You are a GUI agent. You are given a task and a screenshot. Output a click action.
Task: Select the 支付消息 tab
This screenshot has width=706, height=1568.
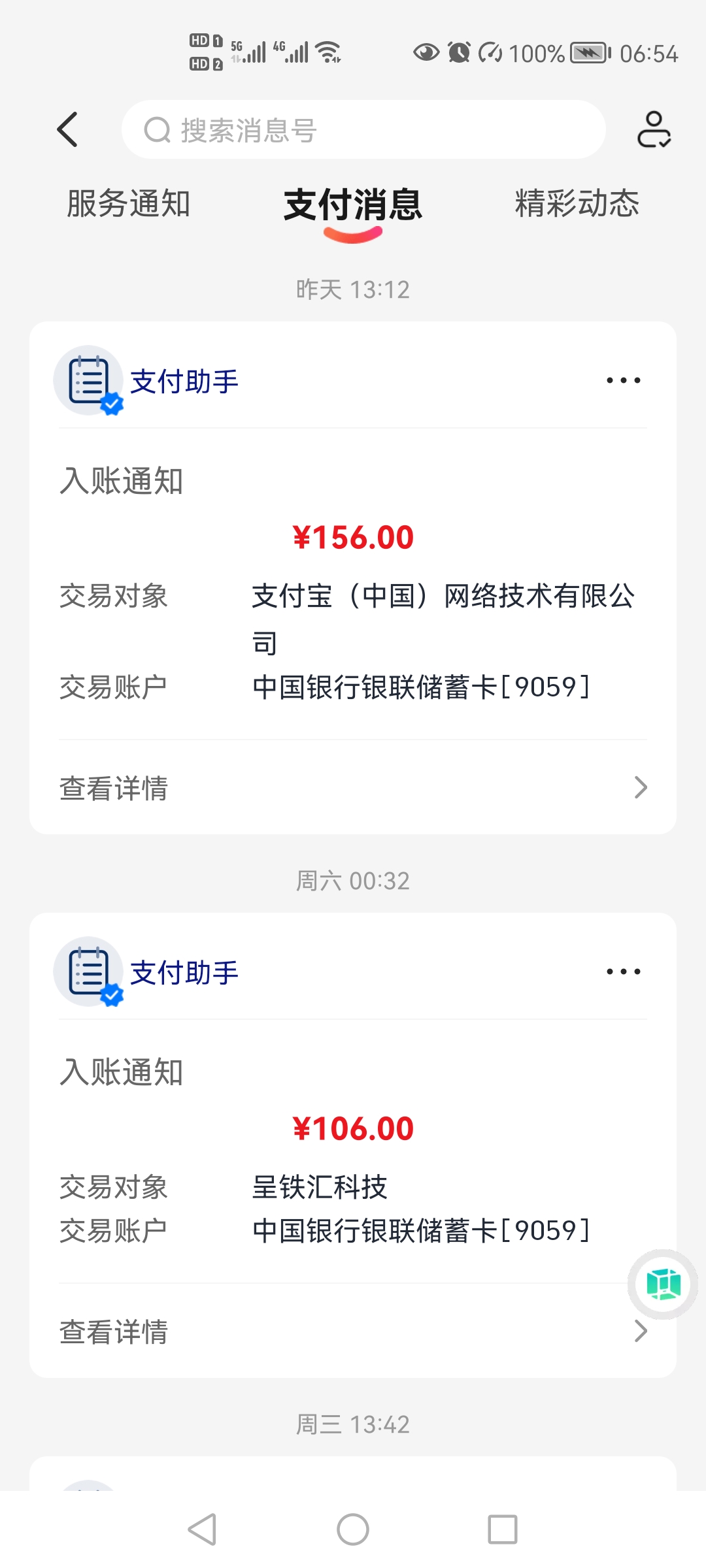click(353, 204)
